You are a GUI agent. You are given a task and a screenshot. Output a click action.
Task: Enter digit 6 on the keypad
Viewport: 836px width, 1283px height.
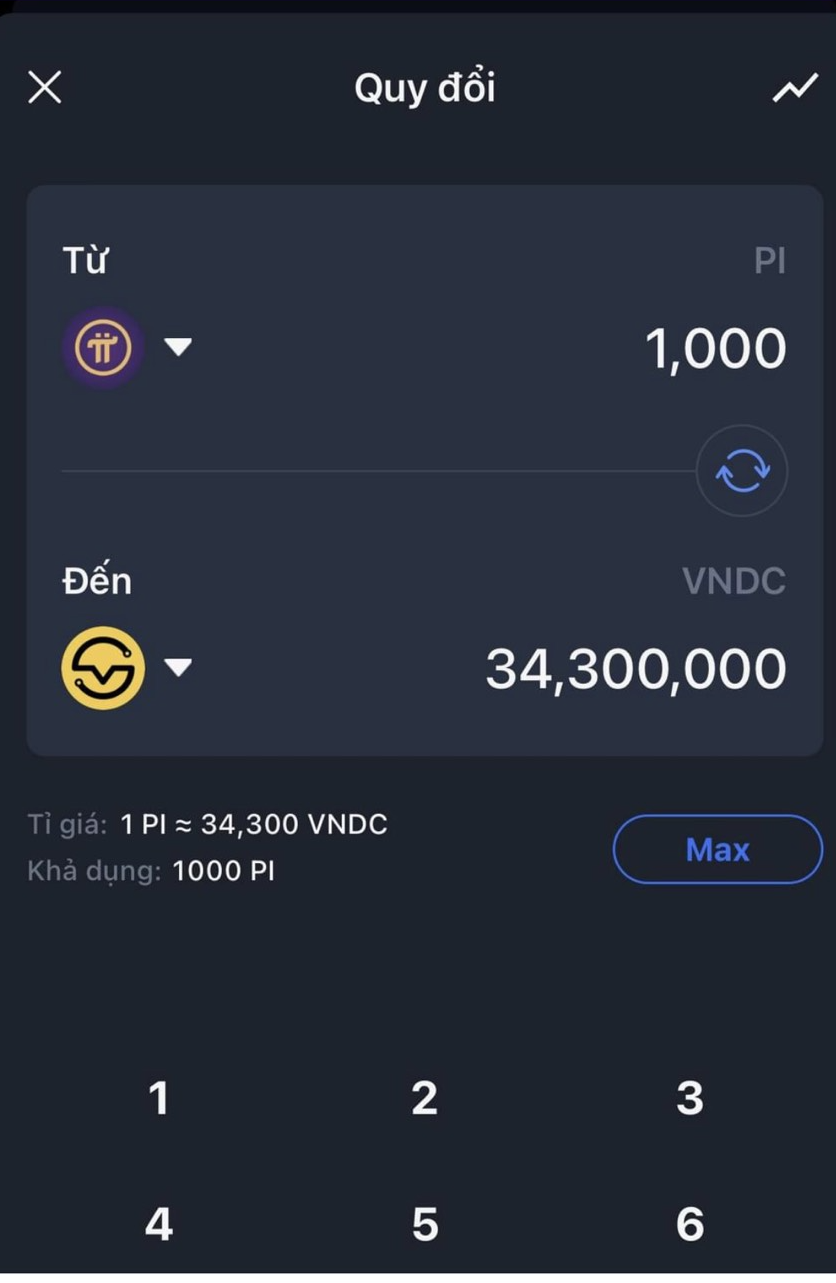690,1224
